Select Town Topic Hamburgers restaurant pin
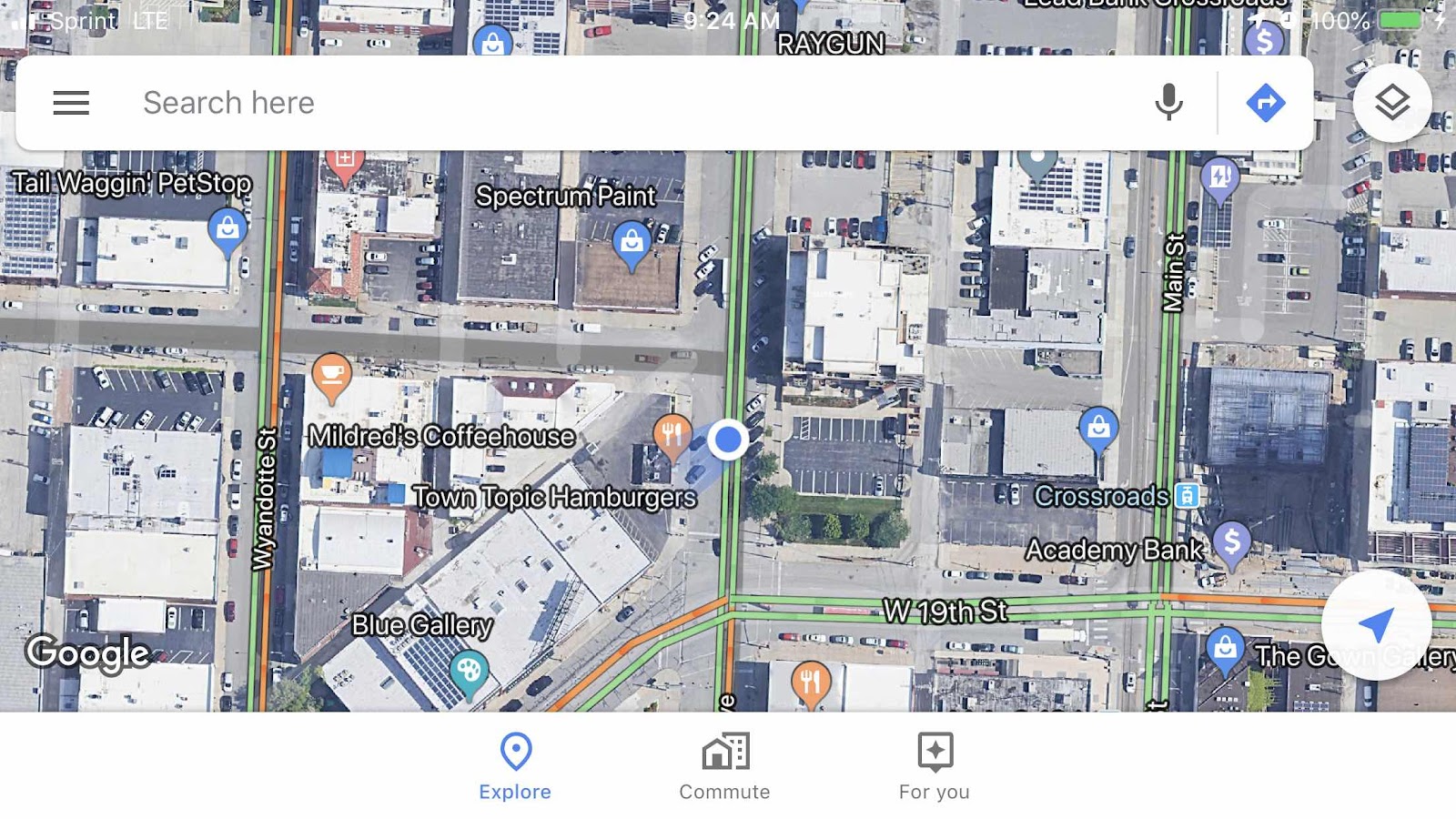 click(672, 435)
